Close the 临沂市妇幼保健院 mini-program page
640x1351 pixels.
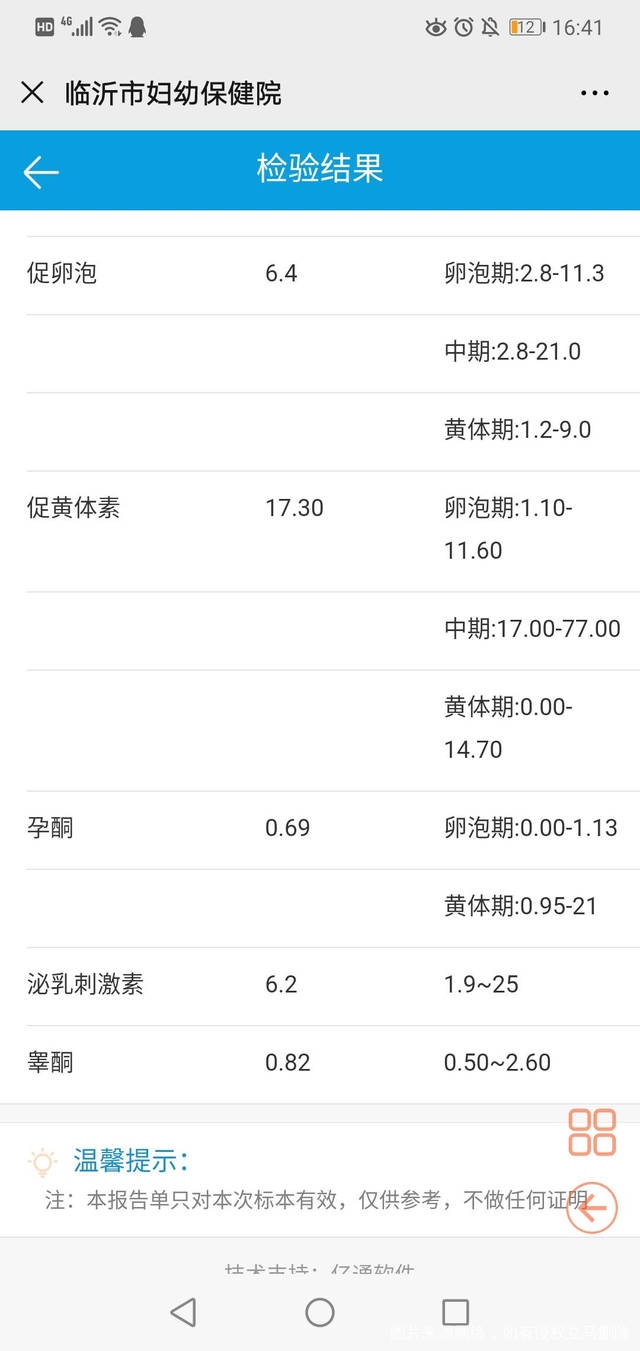(x=32, y=93)
